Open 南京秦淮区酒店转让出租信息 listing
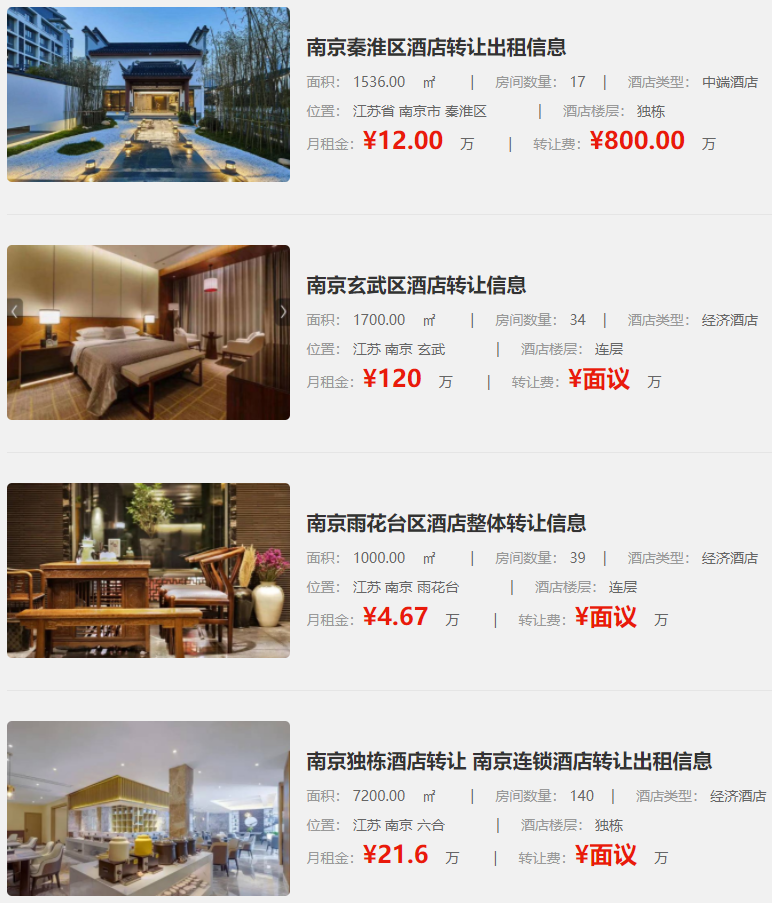772x903 pixels. [436, 47]
